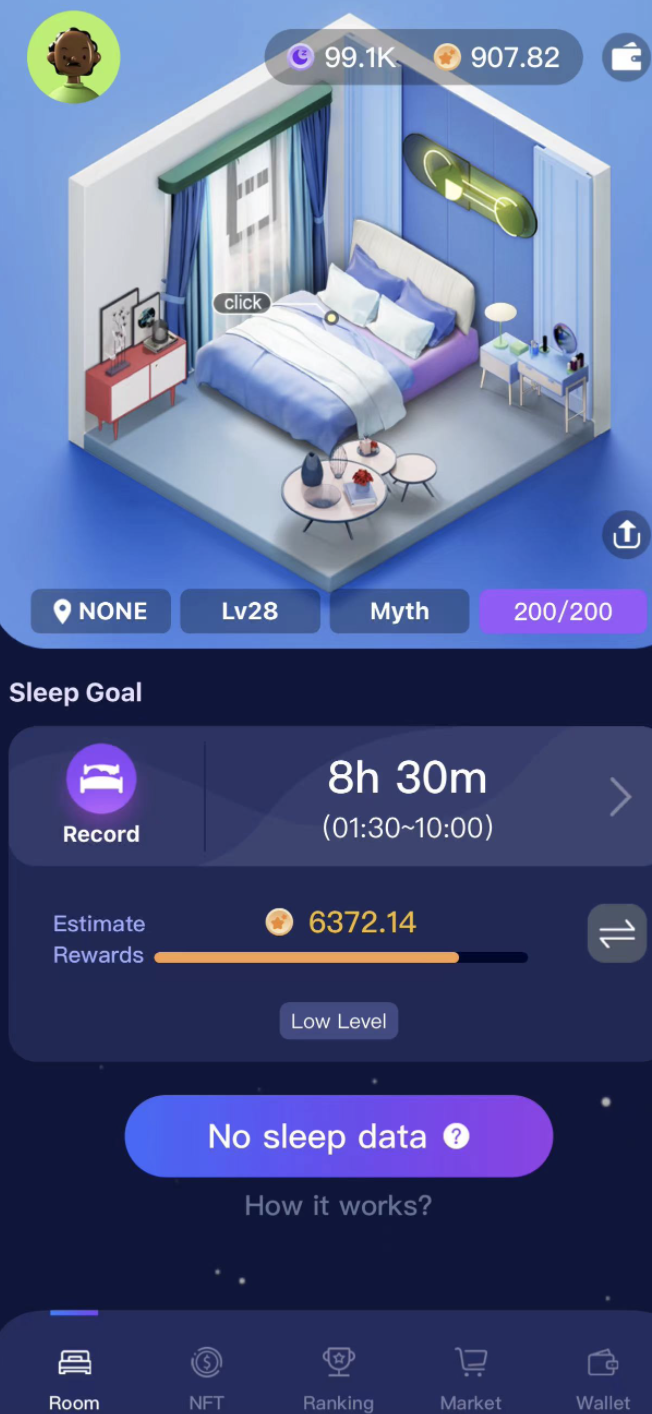
Task: Share the room using the share icon
Action: pos(626,535)
